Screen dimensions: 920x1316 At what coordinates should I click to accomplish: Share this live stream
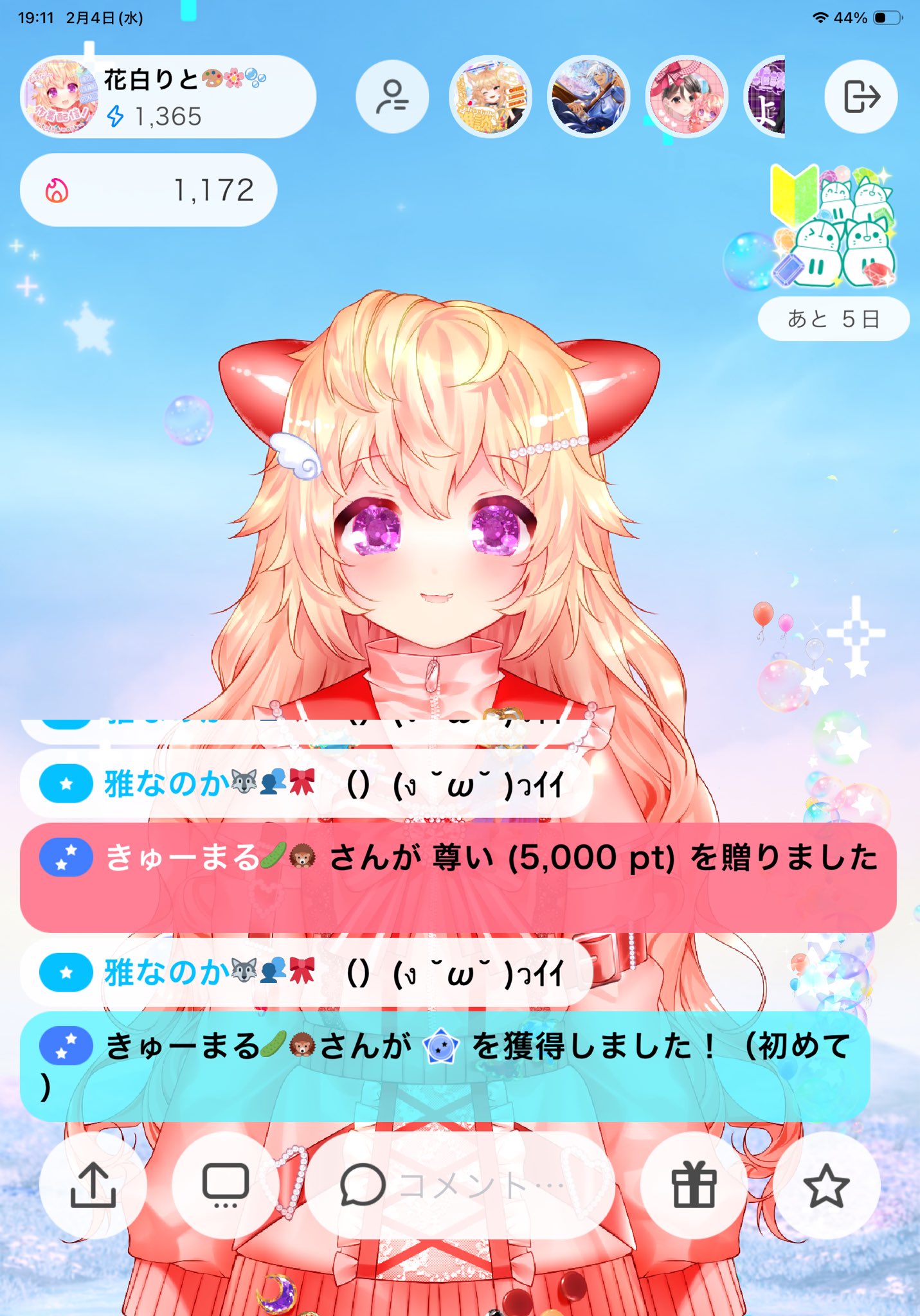[93, 1186]
